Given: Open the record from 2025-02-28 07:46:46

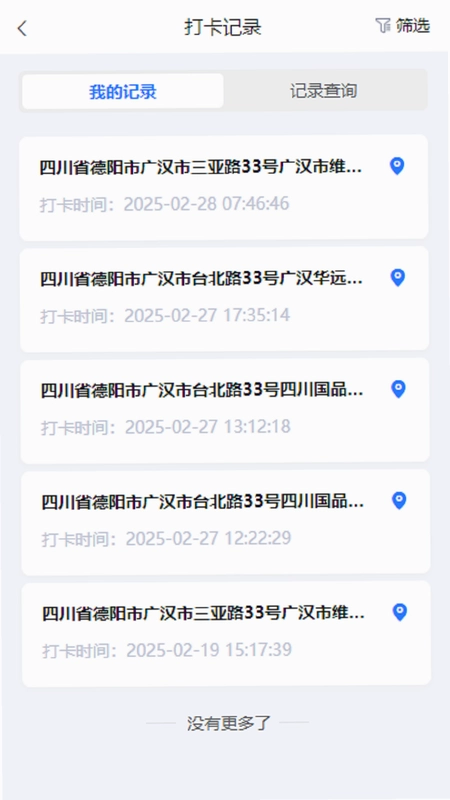Looking at the screenshot, I should [x=223, y=187].
